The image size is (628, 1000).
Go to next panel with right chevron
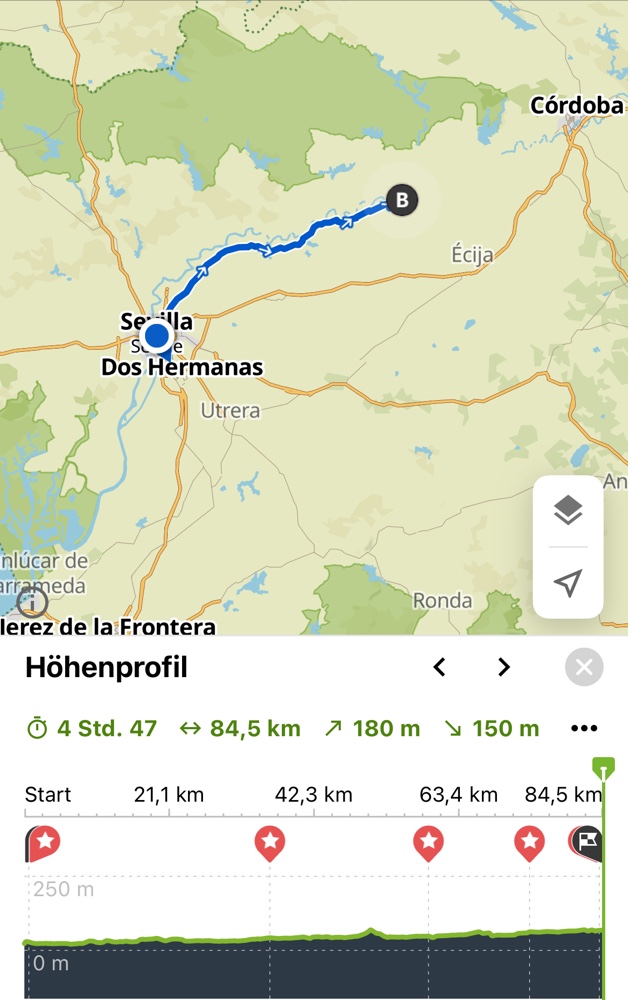point(504,667)
